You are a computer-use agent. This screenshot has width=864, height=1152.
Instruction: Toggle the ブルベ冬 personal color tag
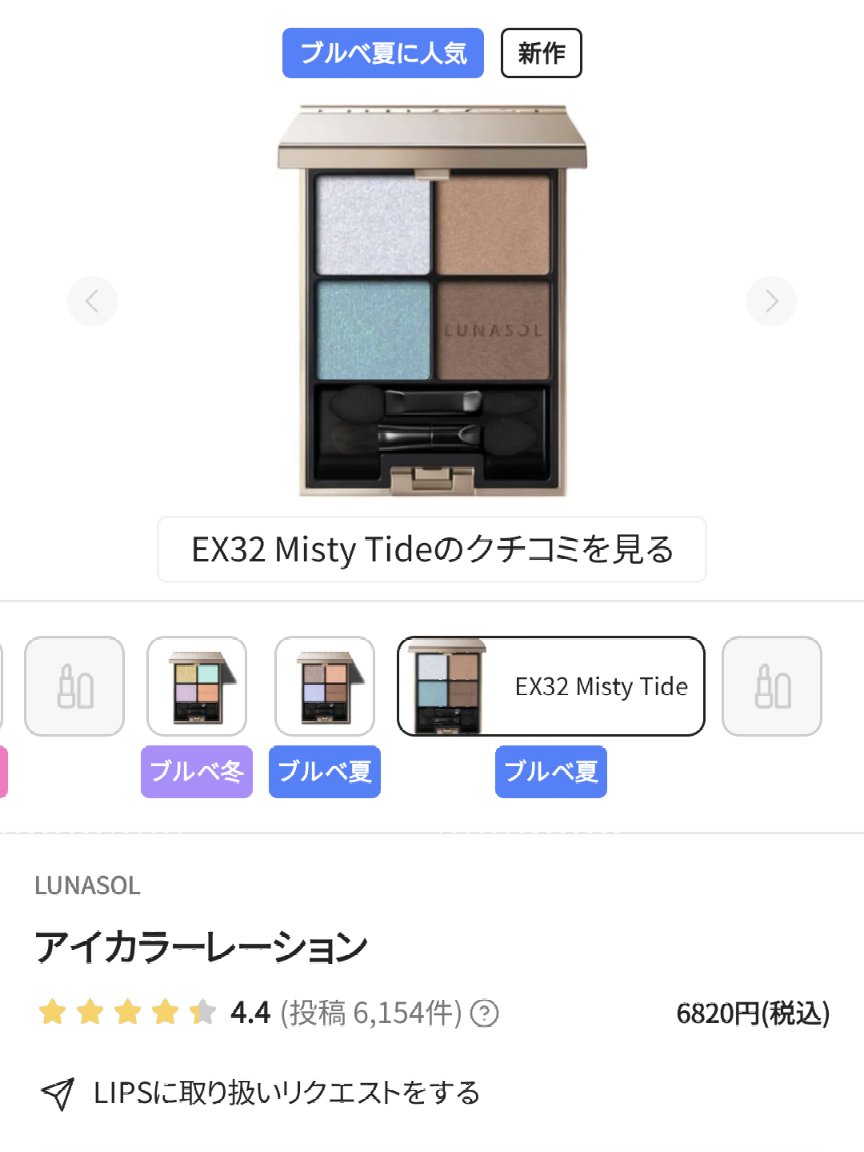pyautogui.click(x=196, y=771)
